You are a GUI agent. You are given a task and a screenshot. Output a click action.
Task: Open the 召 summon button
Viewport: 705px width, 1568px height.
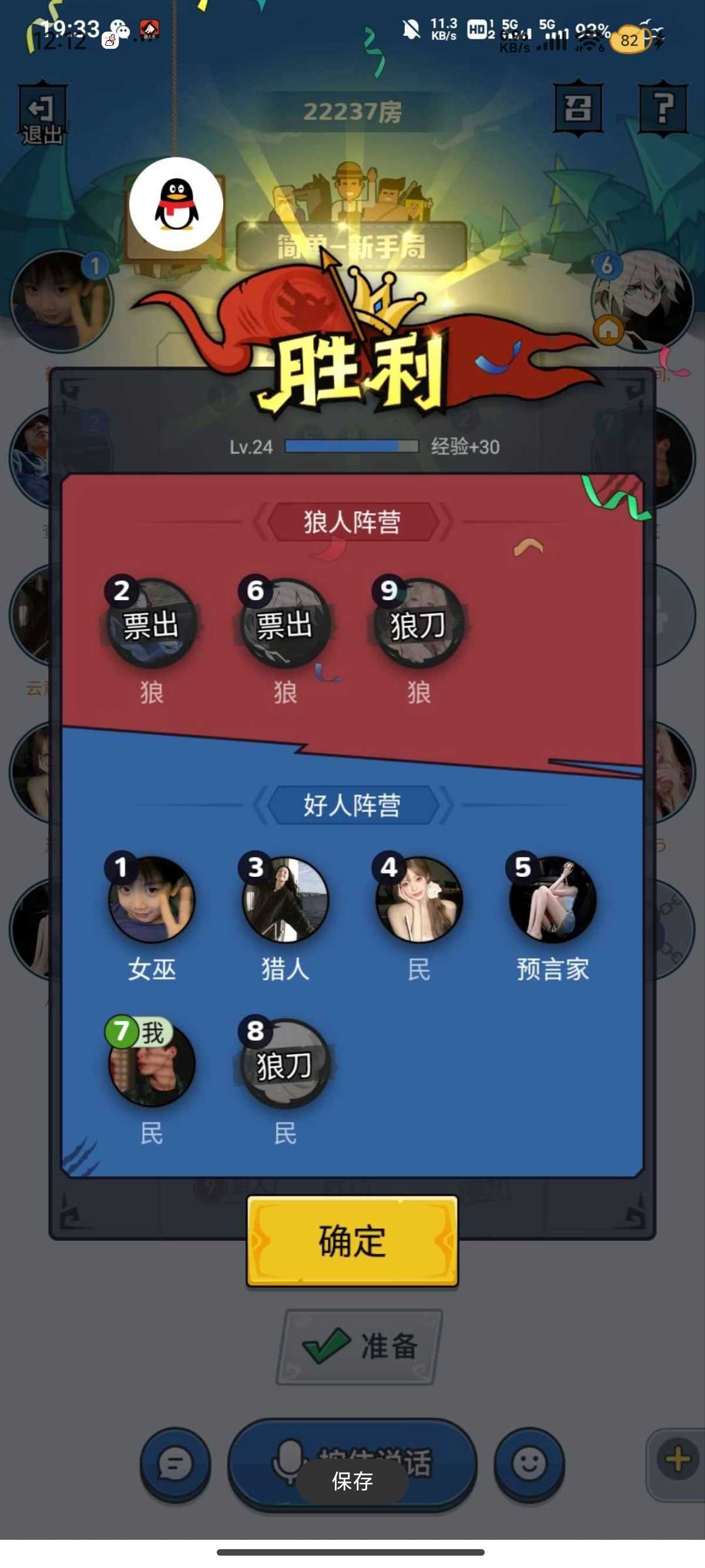click(577, 108)
